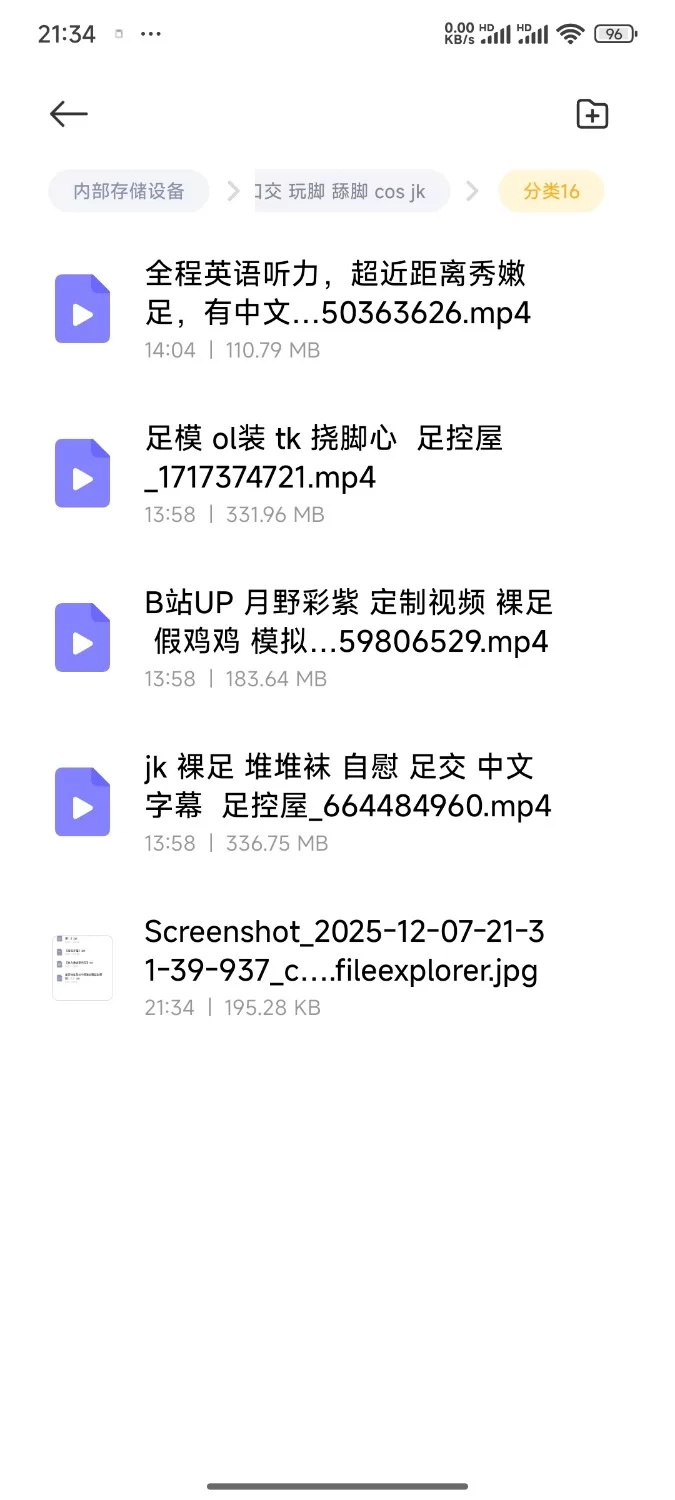
Task: Create a new folder
Action: click(x=592, y=114)
